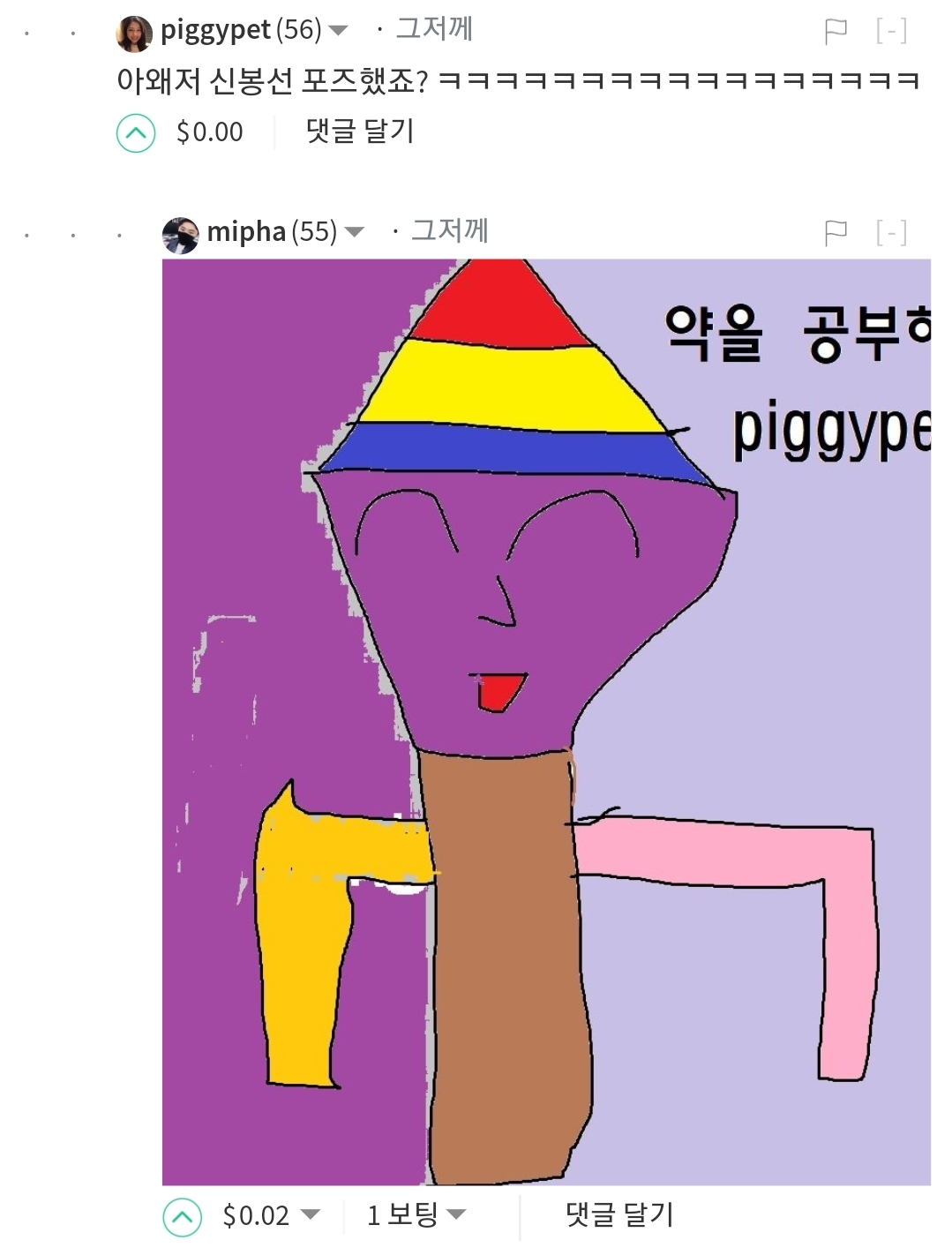The image size is (952, 1255).
Task: Reply to piggypet's comment
Action: (360, 132)
